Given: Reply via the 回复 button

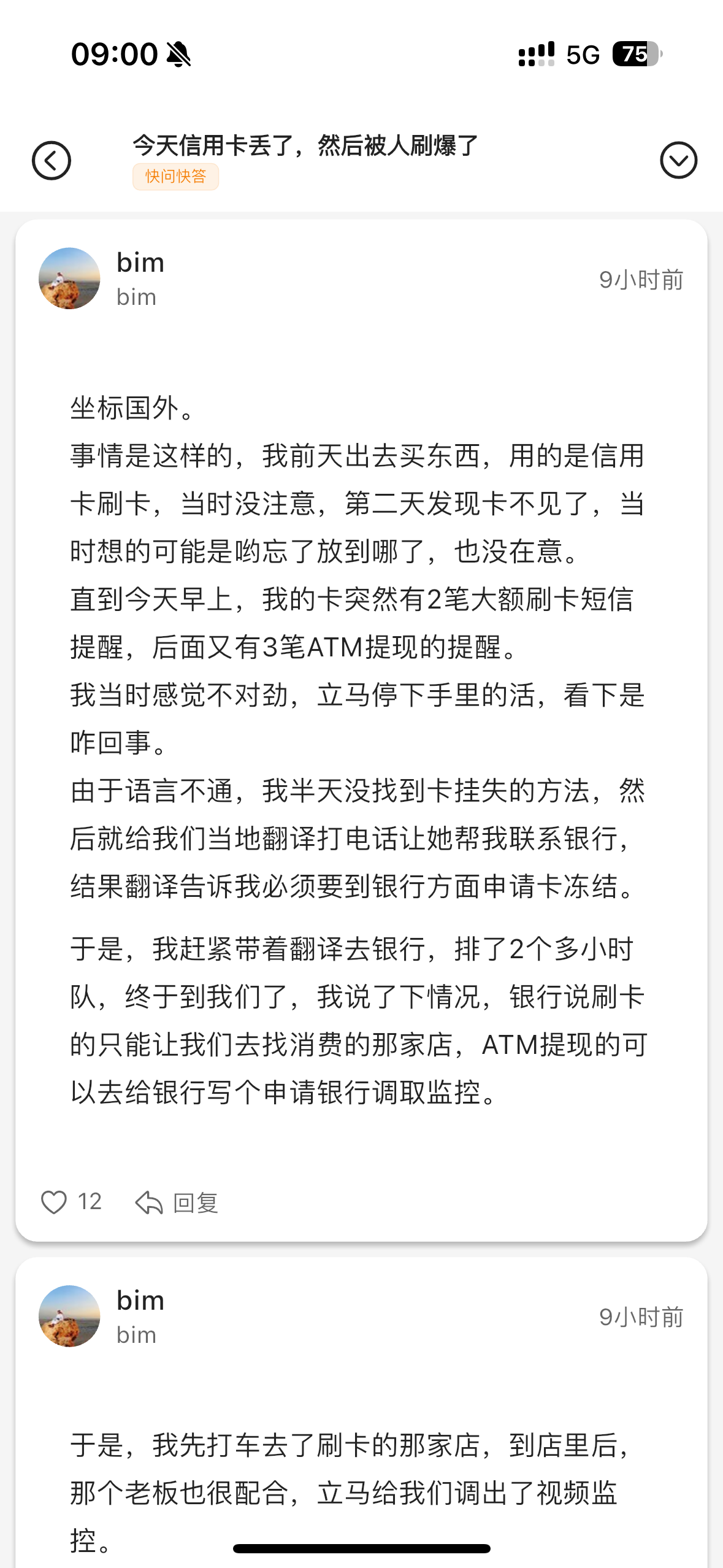Looking at the screenshot, I should [177, 1202].
